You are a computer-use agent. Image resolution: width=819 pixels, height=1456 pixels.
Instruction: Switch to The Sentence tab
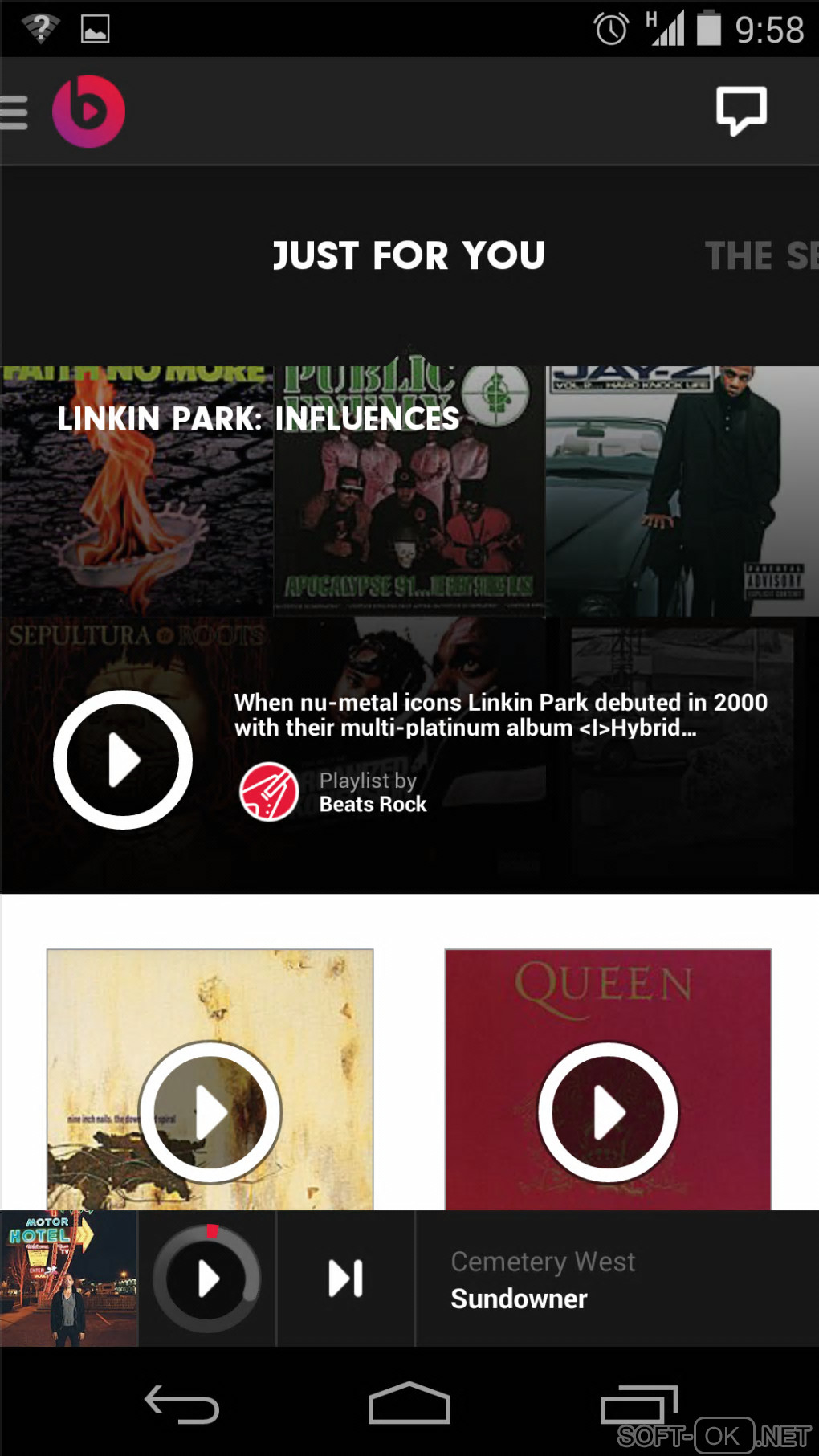pos(760,256)
